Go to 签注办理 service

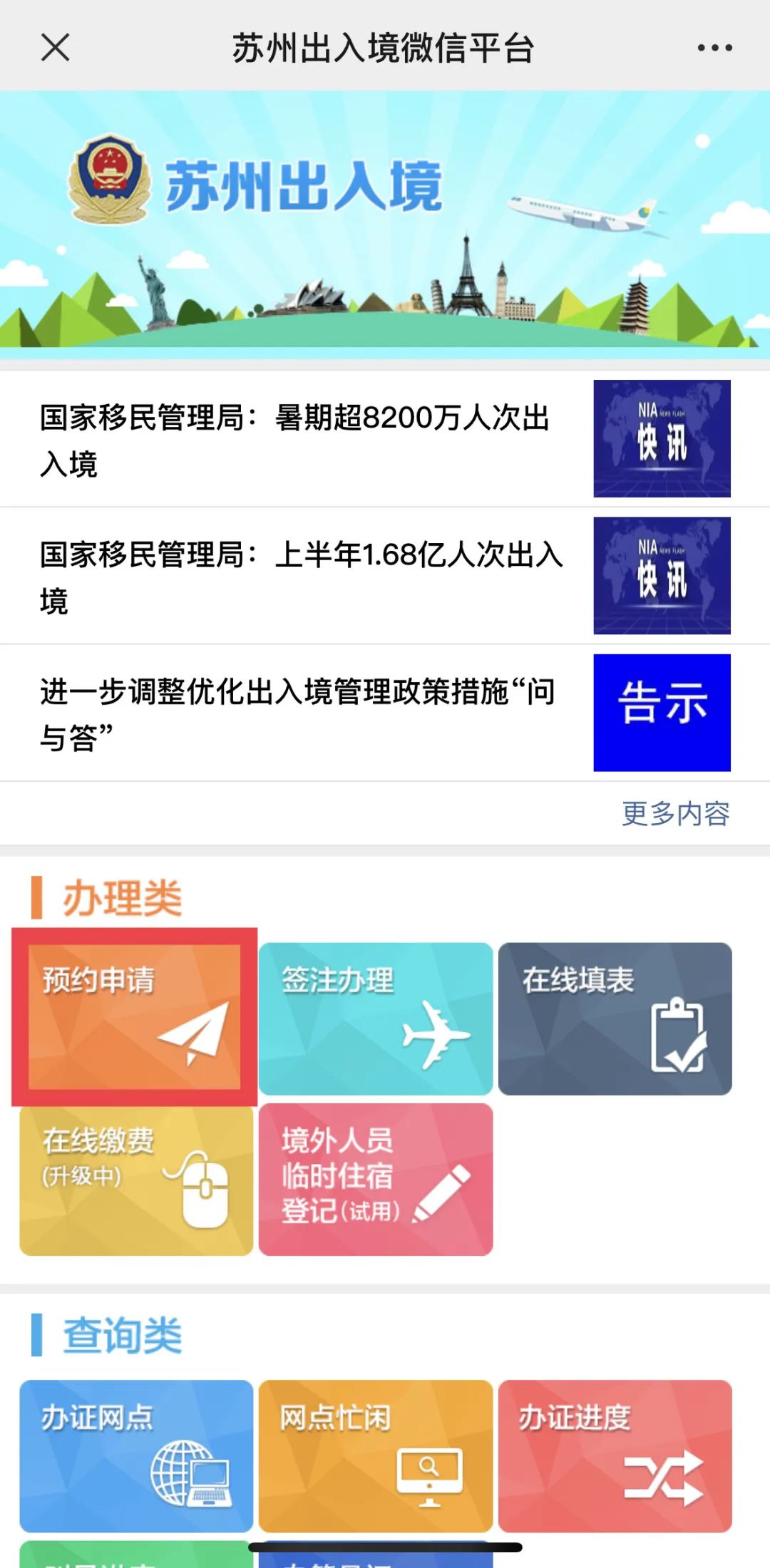376,1018
